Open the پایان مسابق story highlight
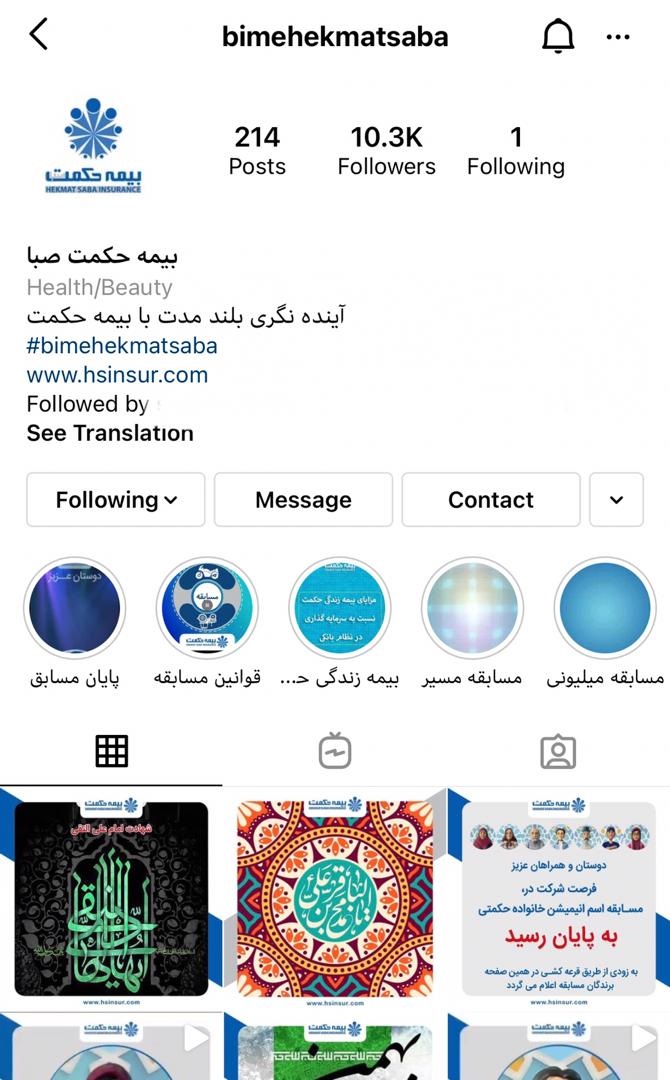Image resolution: width=670 pixels, height=1080 pixels. pos(74,609)
